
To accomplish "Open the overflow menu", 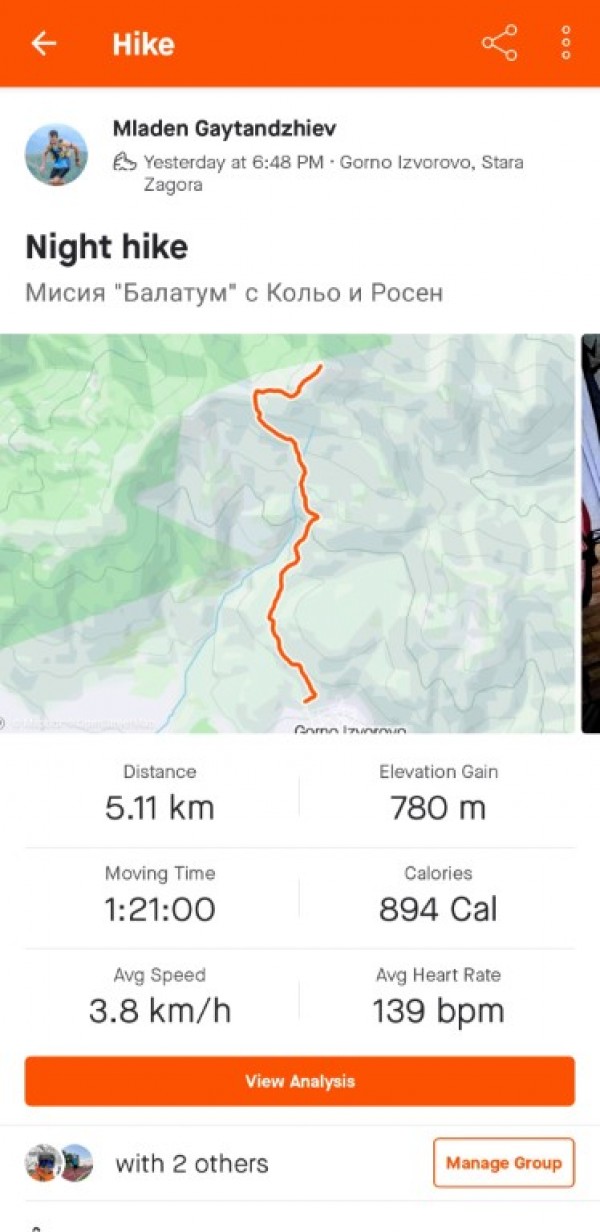I will 566,44.
